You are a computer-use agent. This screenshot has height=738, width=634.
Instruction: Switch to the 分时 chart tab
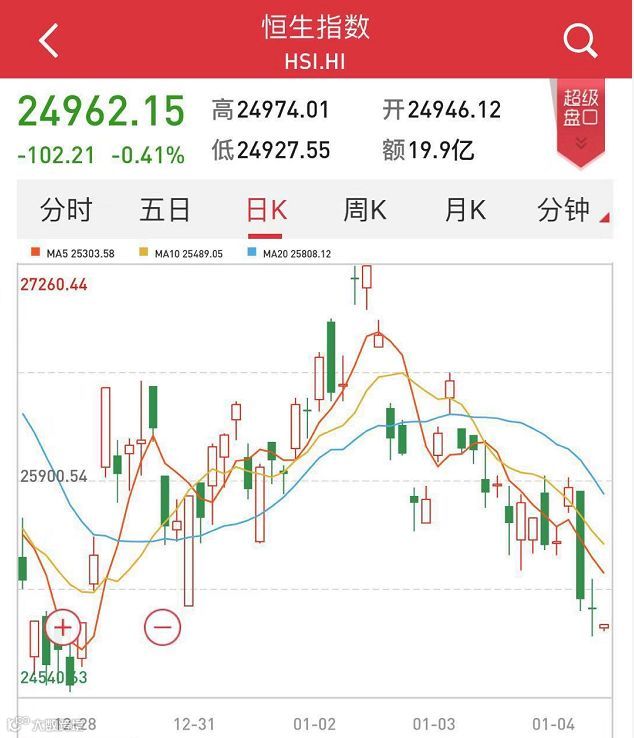pyautogui.click(x=66, y=210)
